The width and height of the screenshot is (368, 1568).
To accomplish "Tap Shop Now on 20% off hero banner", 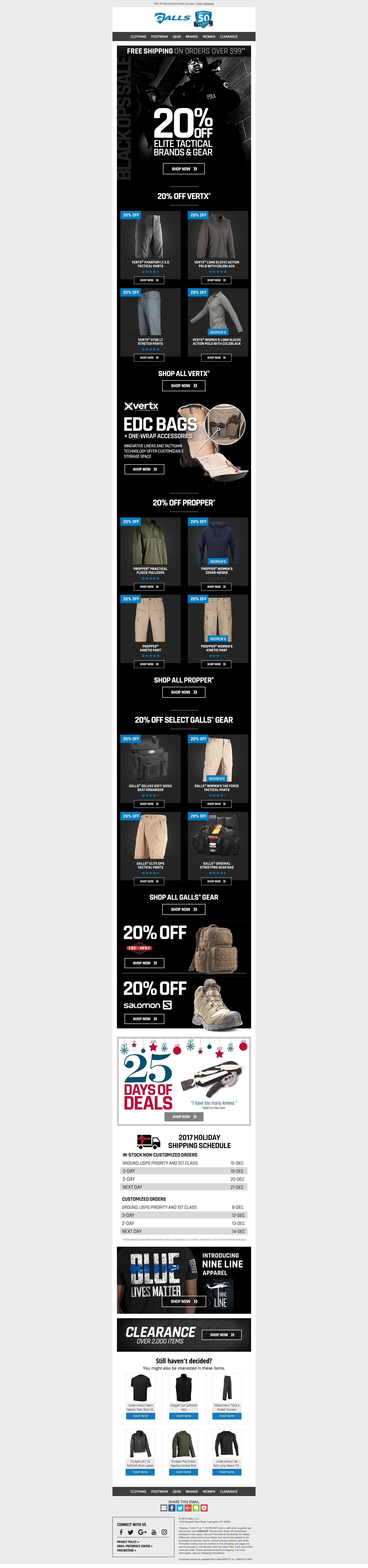I will point(183,169).
